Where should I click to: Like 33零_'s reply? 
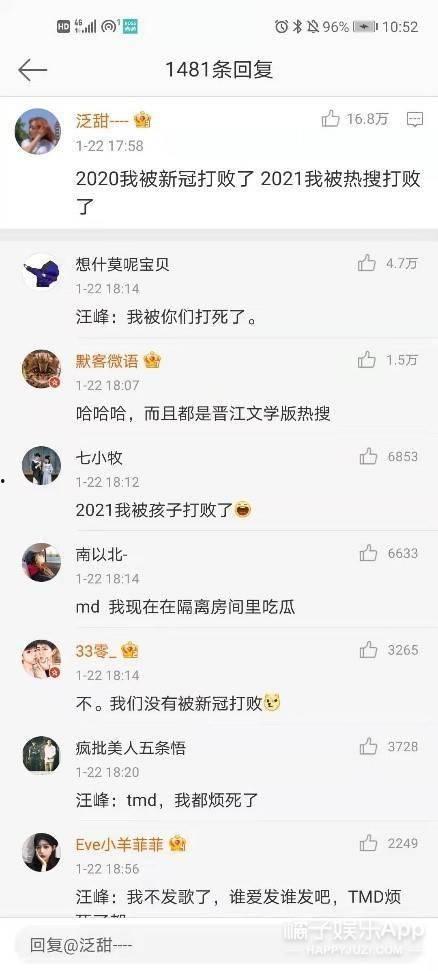(x=368, y=650)
